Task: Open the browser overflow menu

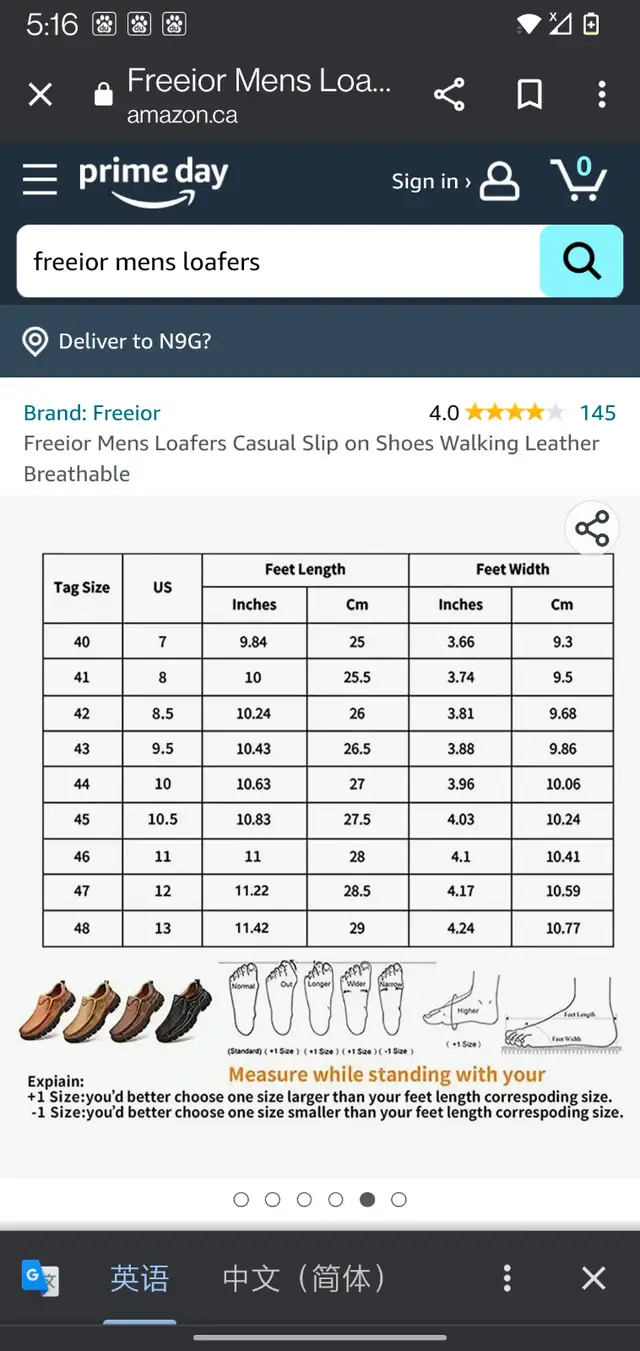Action: [x=602, y=95]
